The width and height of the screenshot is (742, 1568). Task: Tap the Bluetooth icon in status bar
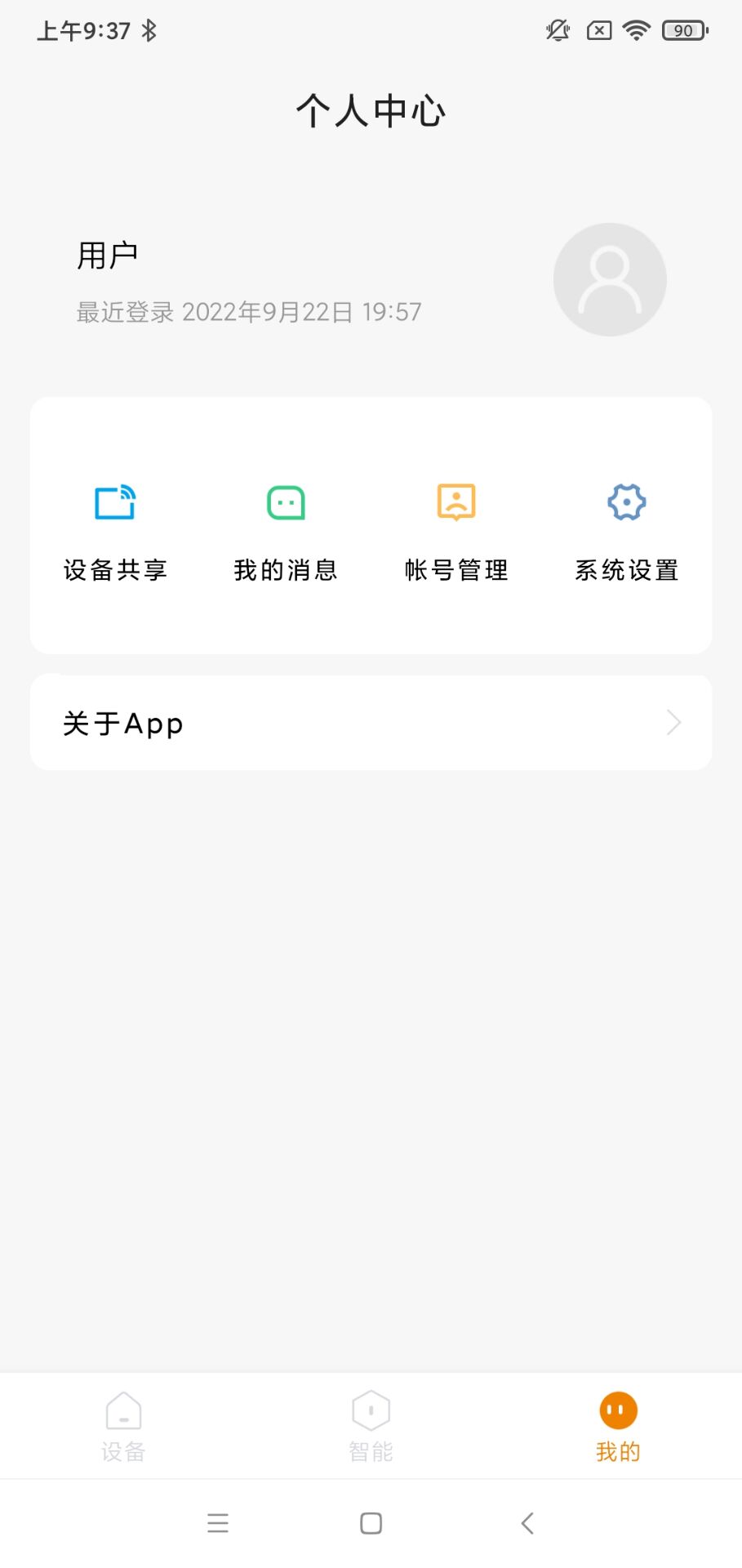click(x=150, y=29)
